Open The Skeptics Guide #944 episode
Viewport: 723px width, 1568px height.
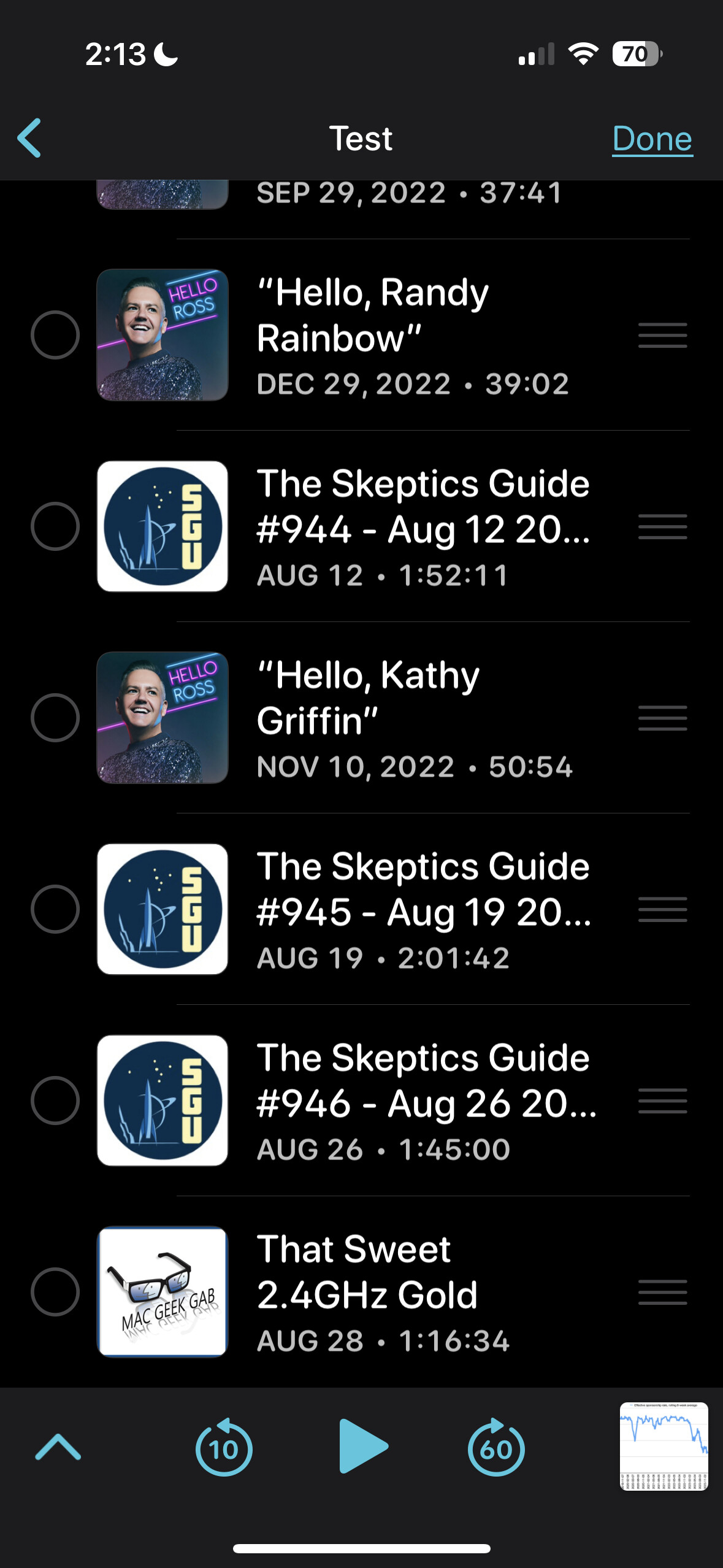click(361, 526)
